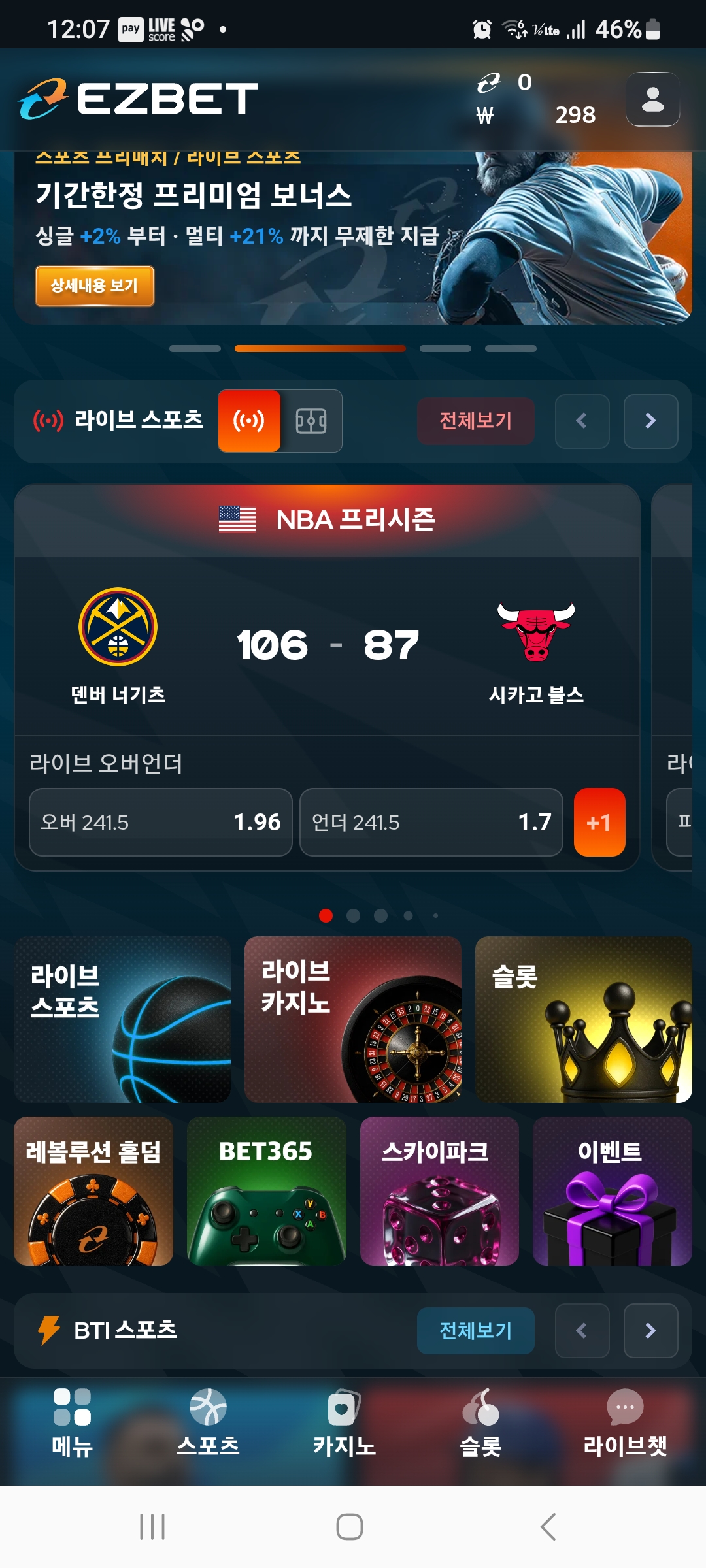Show next live sports match card
Screen dimensions: 706x1568
[650, 421]
